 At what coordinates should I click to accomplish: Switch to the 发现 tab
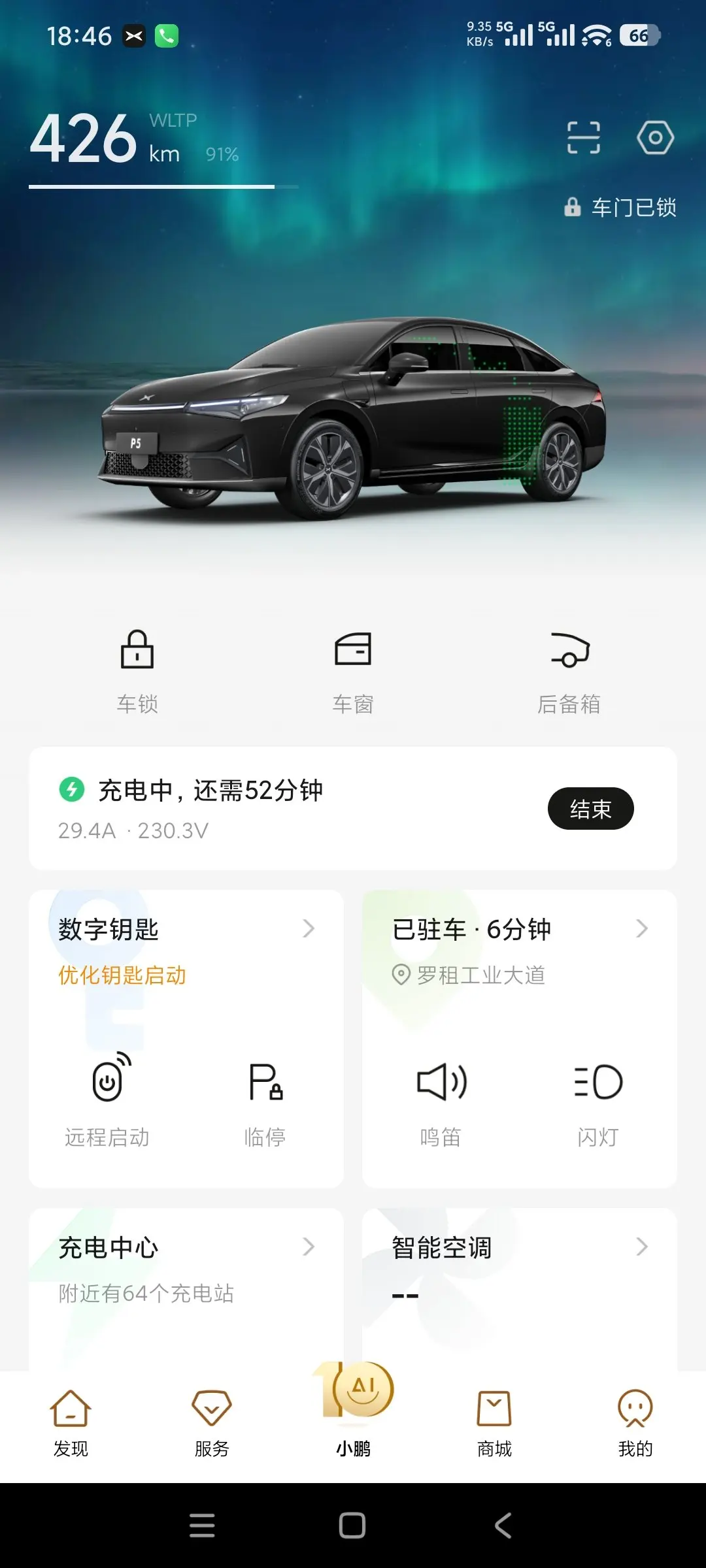pyautogui.click(x=71, y=1422)
